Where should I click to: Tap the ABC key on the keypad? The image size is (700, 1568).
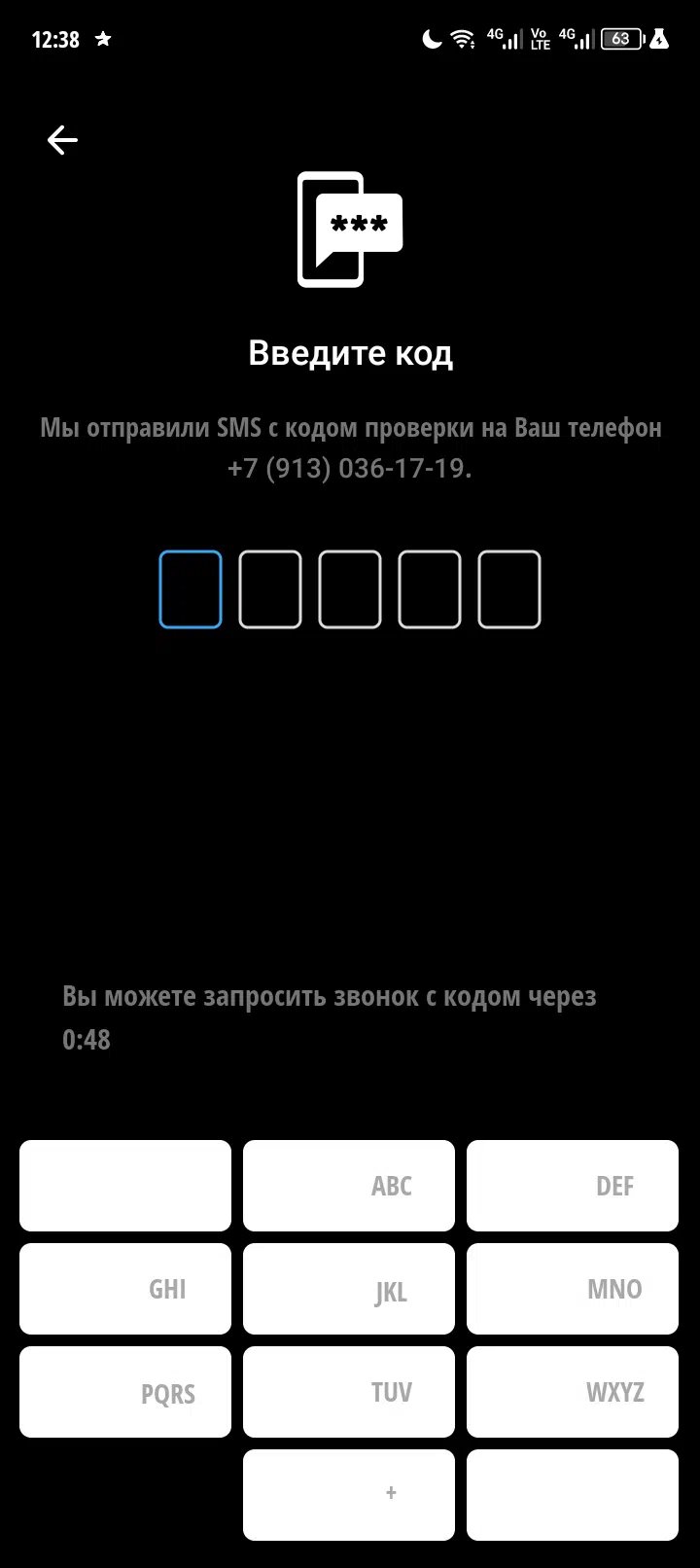point(349,1186)
